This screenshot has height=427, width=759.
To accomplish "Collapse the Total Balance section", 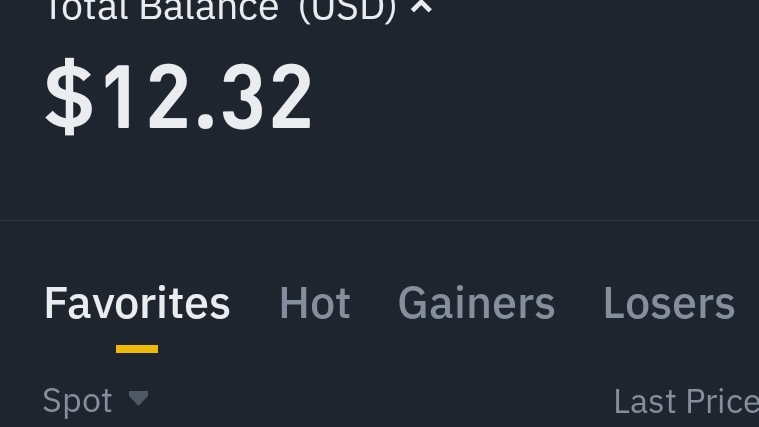I will [x=421, y=6].
